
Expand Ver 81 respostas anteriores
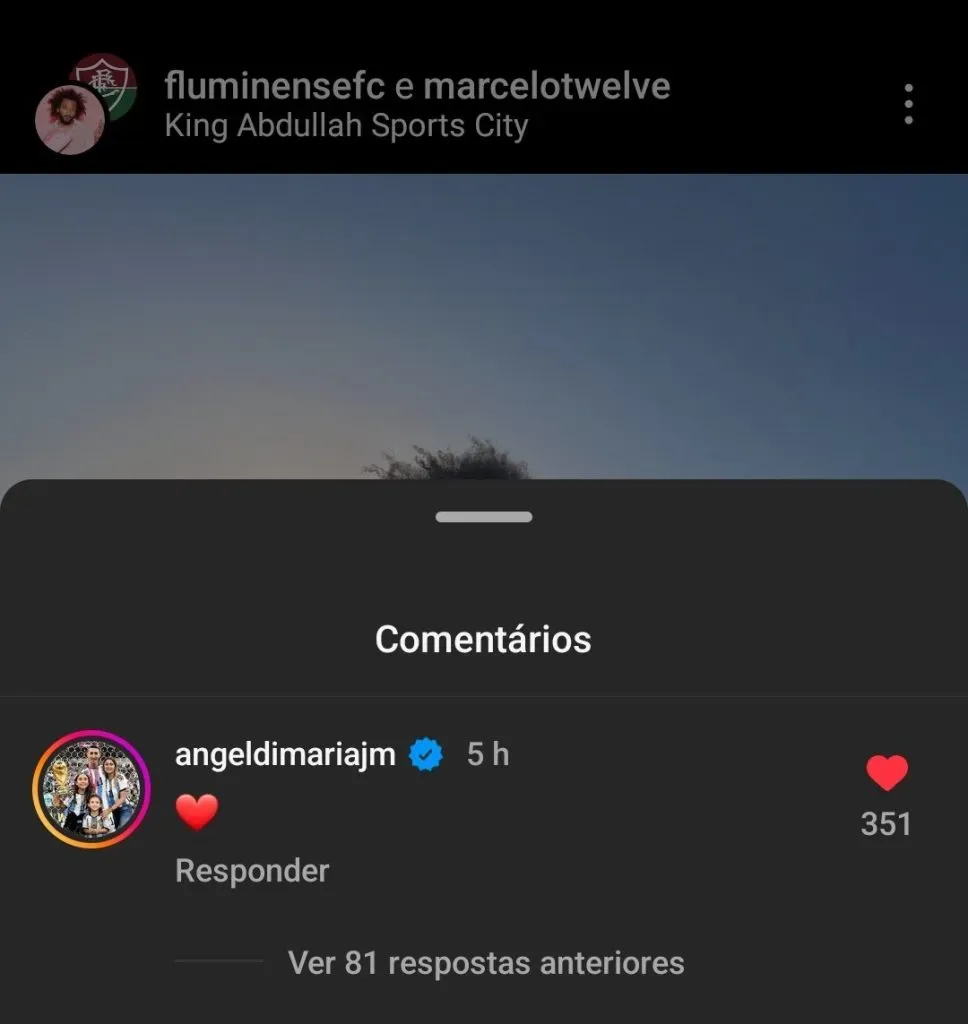point(485,962)
